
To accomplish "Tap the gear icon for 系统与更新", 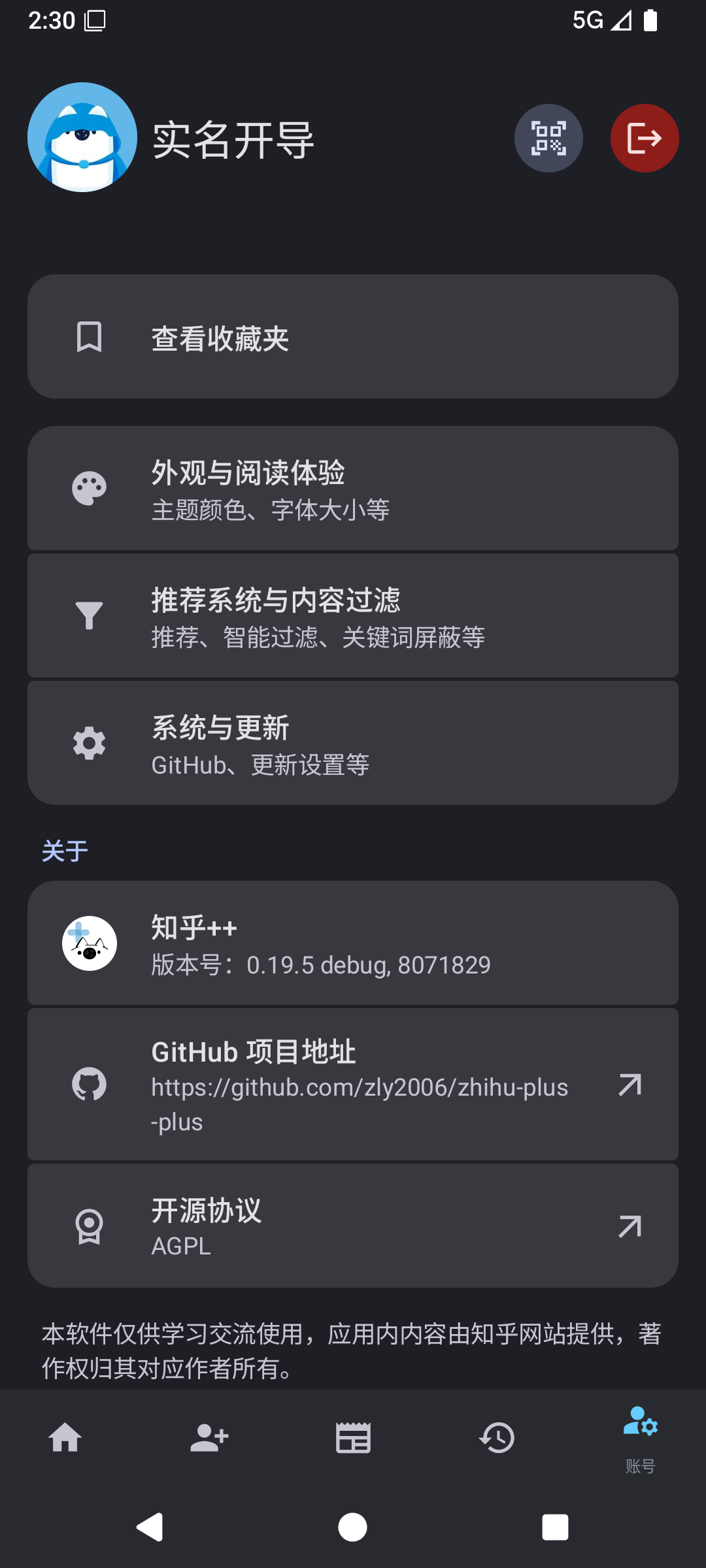I will click(x=88, y=742).
